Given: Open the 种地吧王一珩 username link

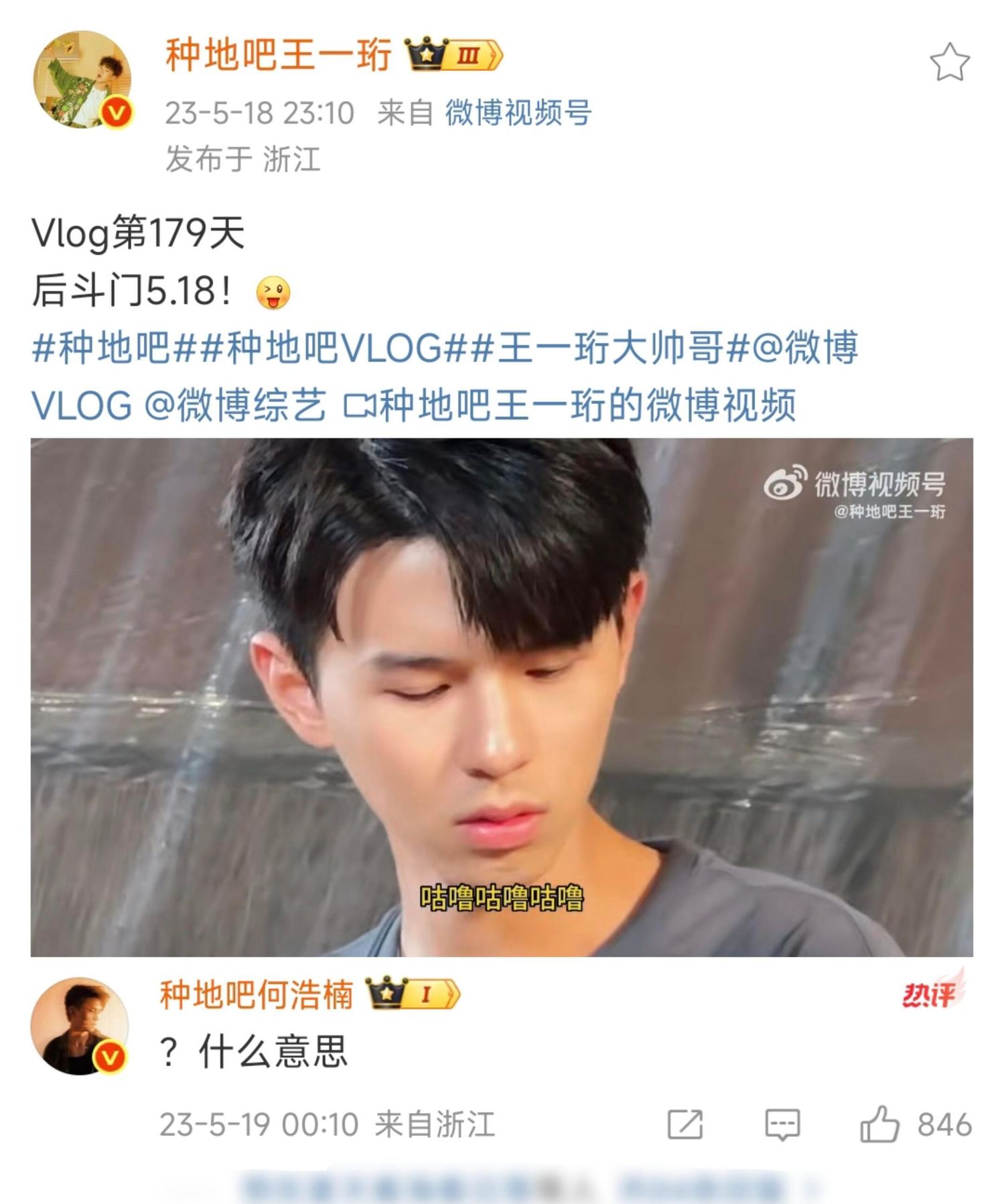Looking at the screenshot, I should [x=278, y=55].
